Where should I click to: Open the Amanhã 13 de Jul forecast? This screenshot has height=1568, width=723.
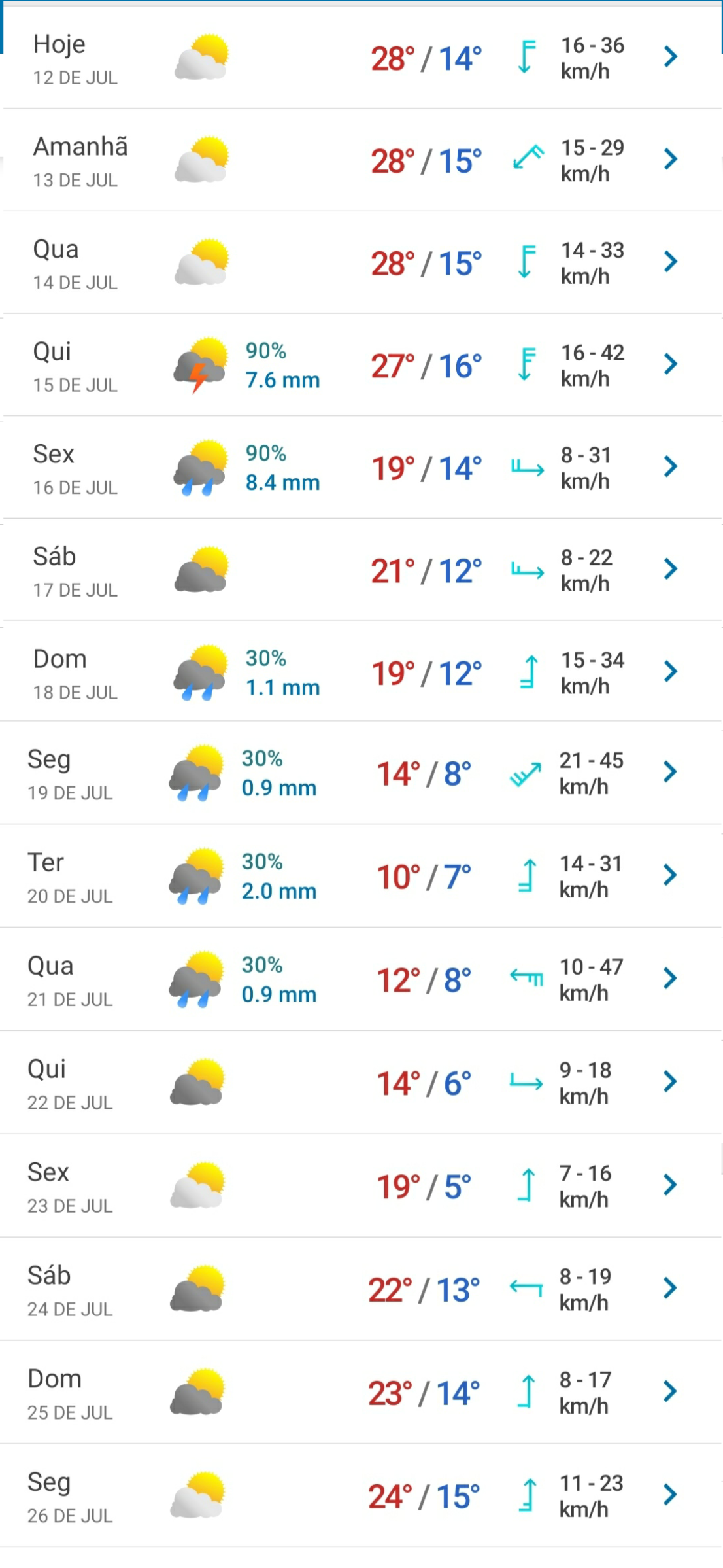point(361,160)
